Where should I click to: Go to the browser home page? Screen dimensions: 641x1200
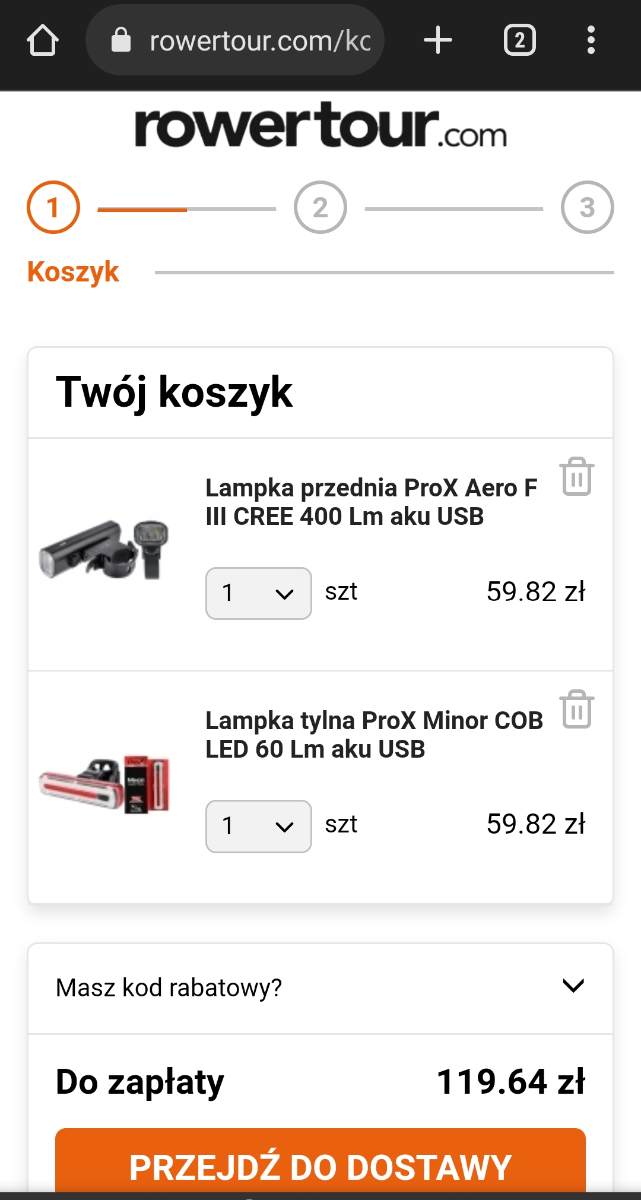pos(43,41)
